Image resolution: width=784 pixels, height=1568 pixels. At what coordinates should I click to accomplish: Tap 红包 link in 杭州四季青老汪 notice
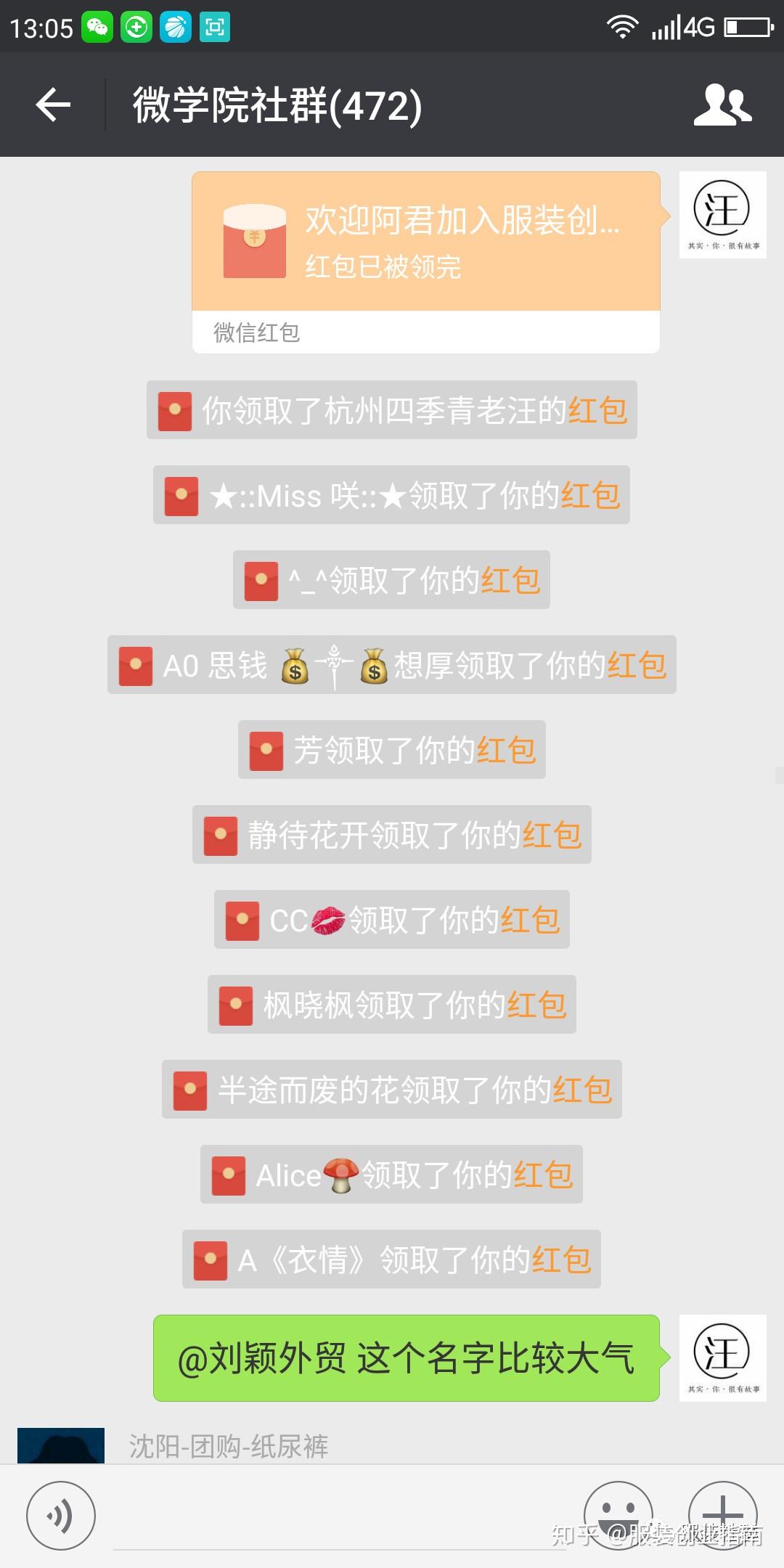click(x=597, y=411)
